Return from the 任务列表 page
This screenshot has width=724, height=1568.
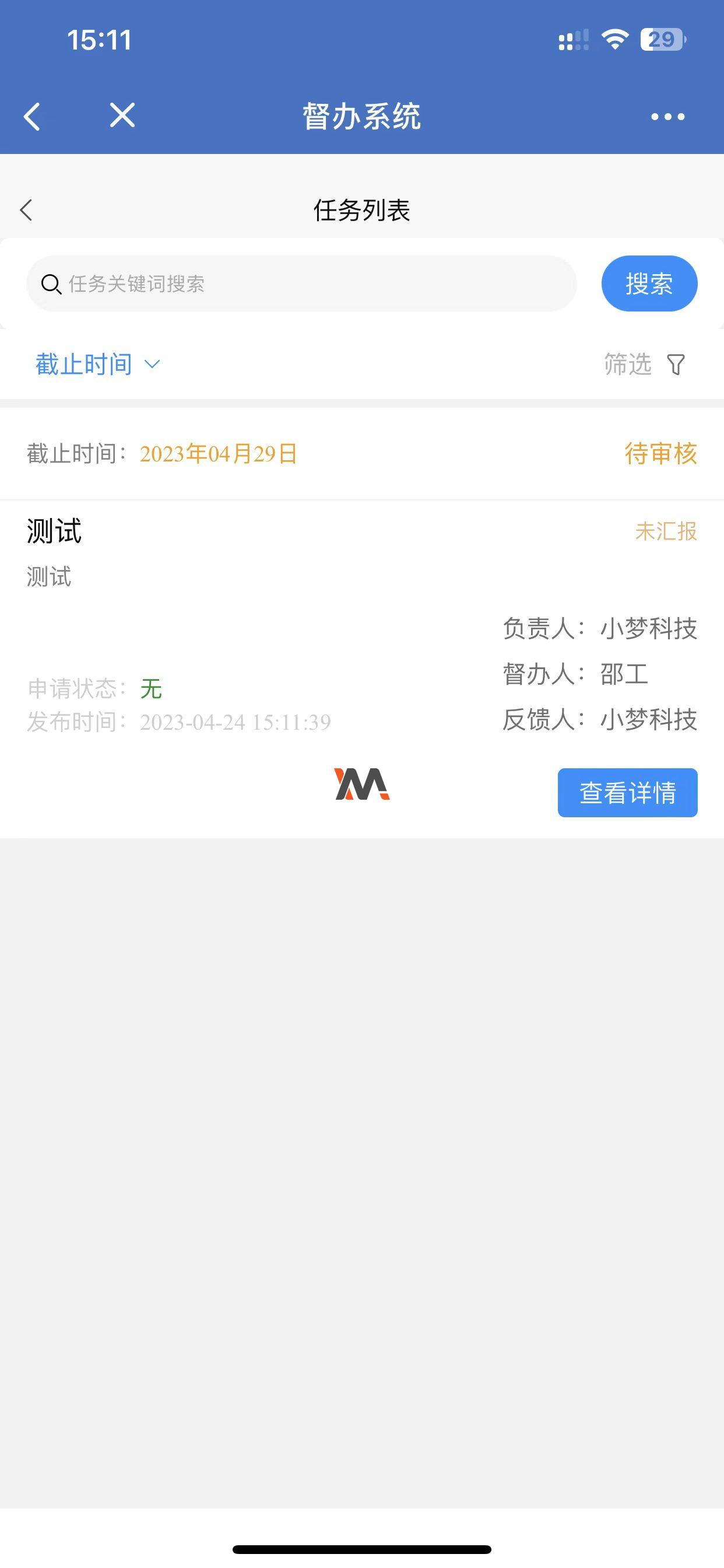[26, 210]
